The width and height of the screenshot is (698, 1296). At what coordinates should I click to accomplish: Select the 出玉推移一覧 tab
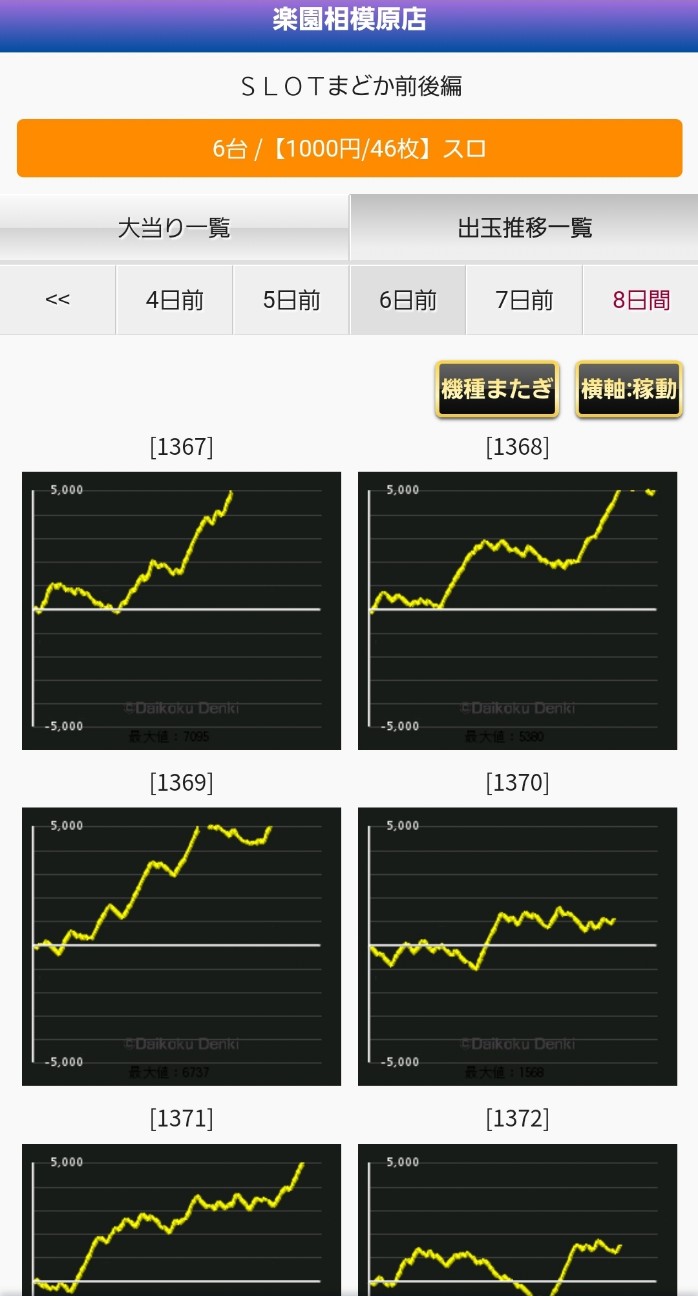[x=524, y=228]
